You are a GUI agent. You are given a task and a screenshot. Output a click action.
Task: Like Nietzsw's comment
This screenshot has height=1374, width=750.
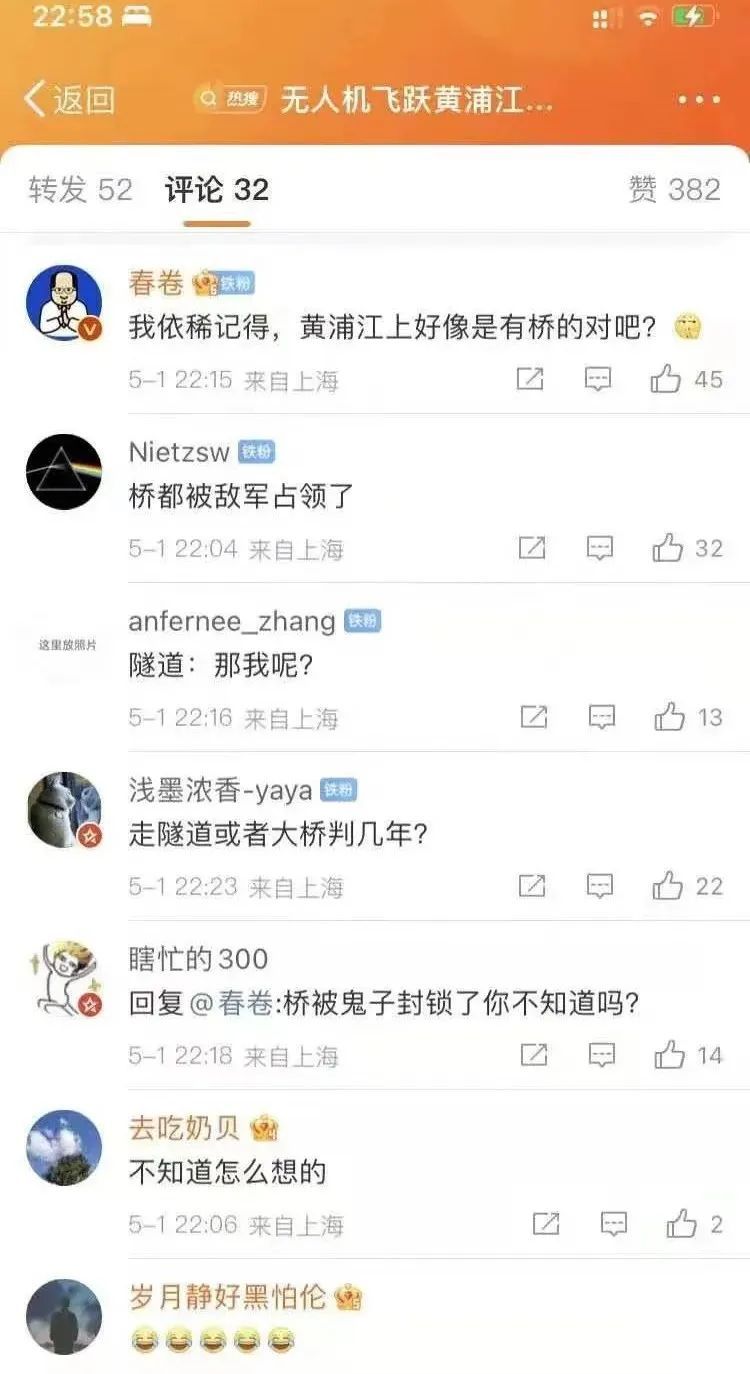(667, 548)
